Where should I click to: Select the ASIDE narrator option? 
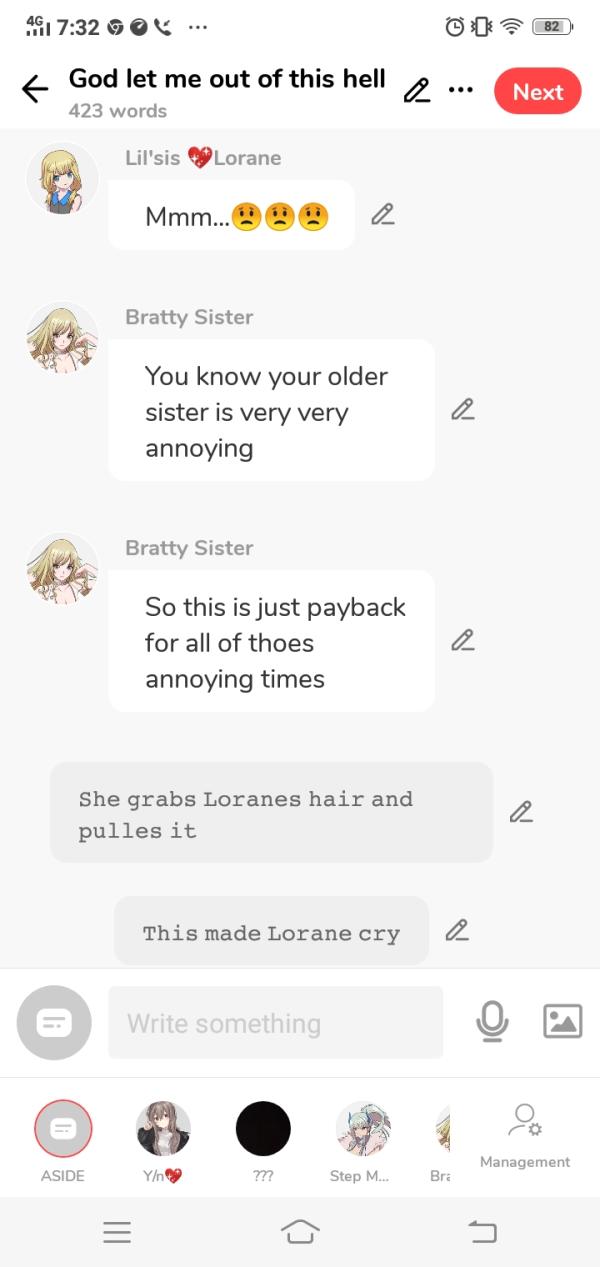tap(63, 1129)
